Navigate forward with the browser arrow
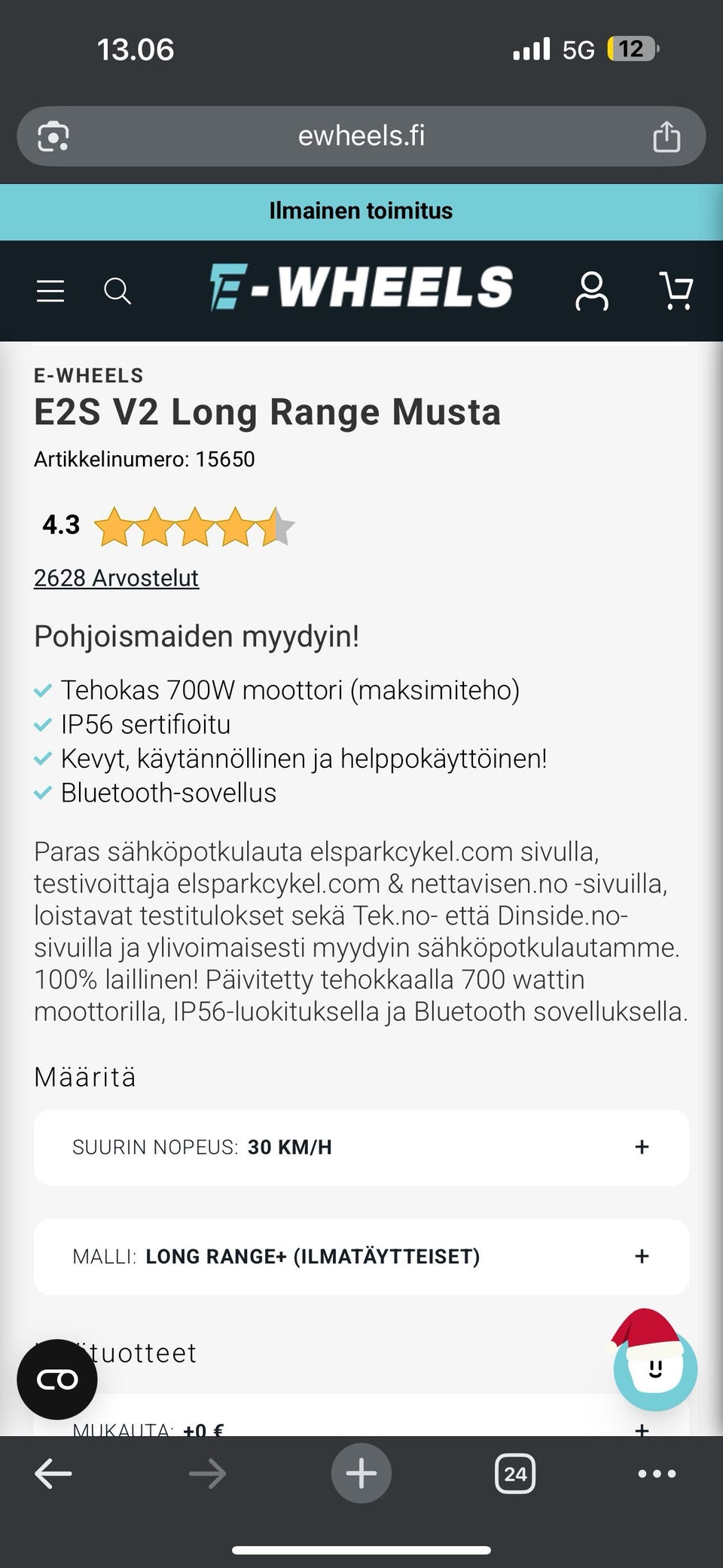 206,1473
